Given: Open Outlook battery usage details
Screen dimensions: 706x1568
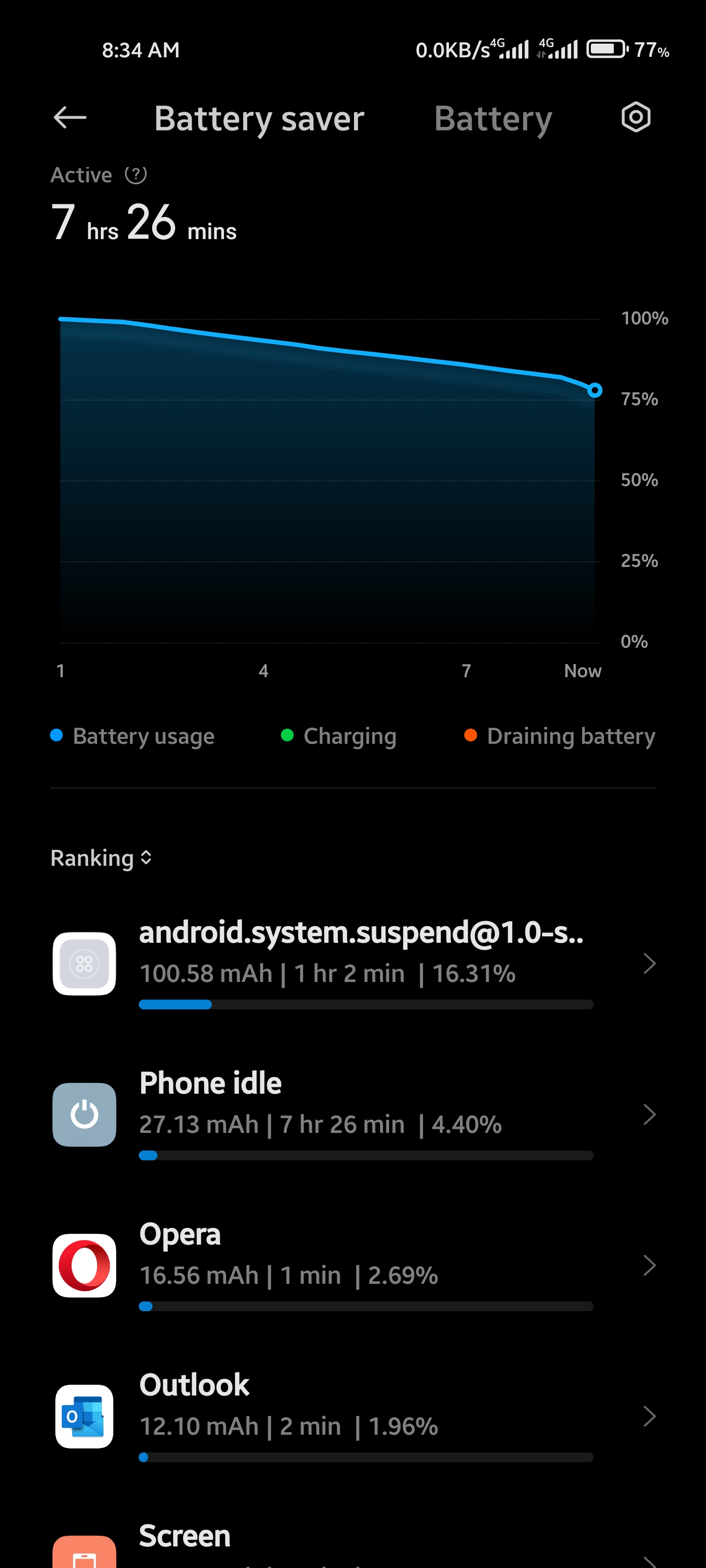Looking at the screenshot, I should (353, 1417).
